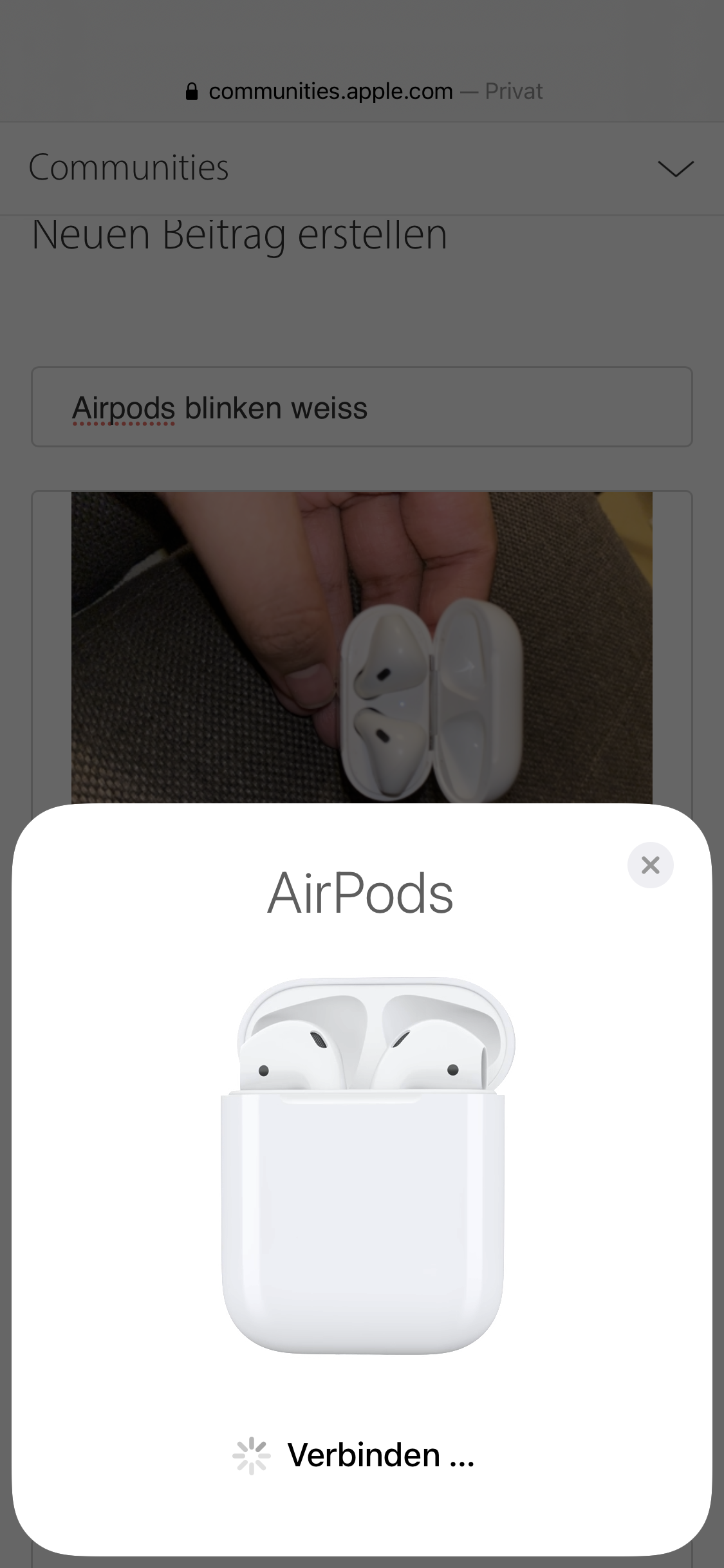Screen dimensions: 724x1568
Task: Tap the communities.apple.com address bar
Action: [362, 91]
